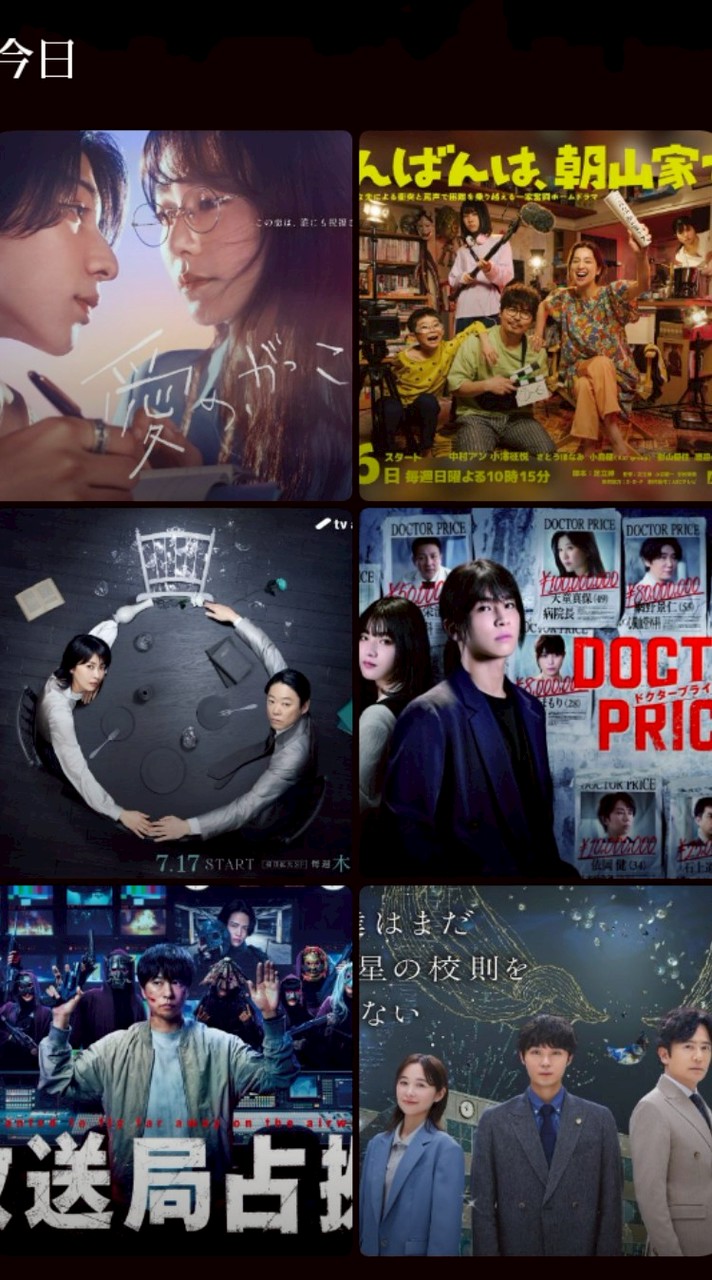Open the DOCTOR PRICE drama tile

point(536,692)
